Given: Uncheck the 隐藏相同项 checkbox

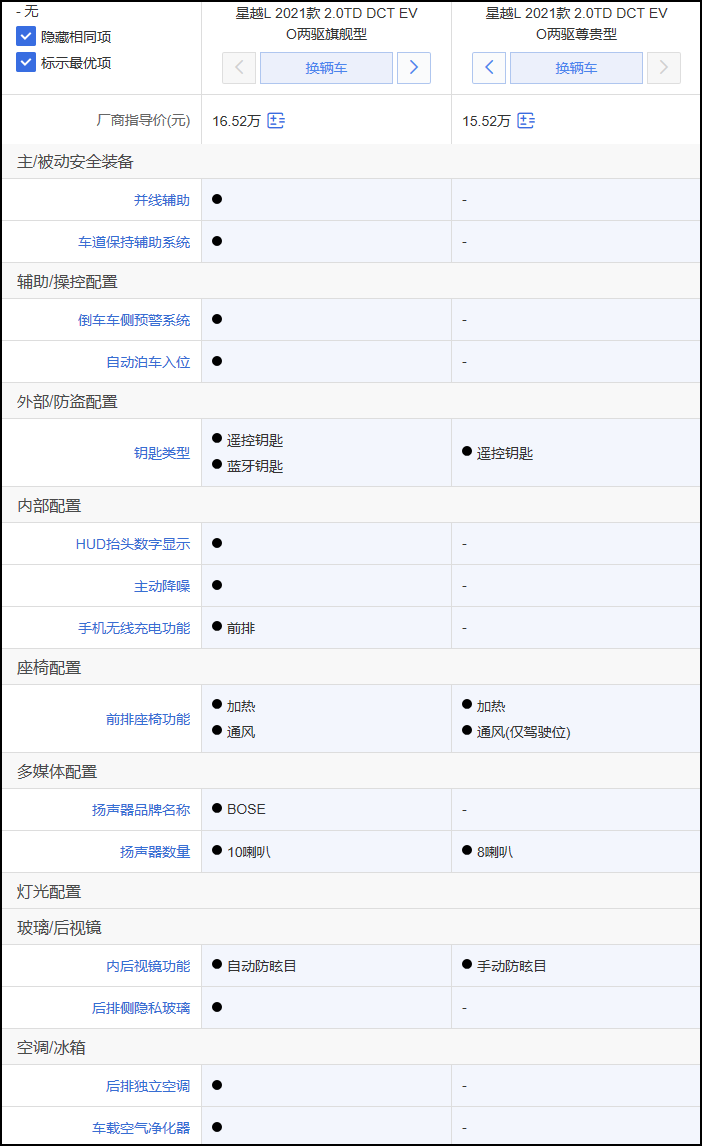Looking at the screenshot, I should coord(26,37).
